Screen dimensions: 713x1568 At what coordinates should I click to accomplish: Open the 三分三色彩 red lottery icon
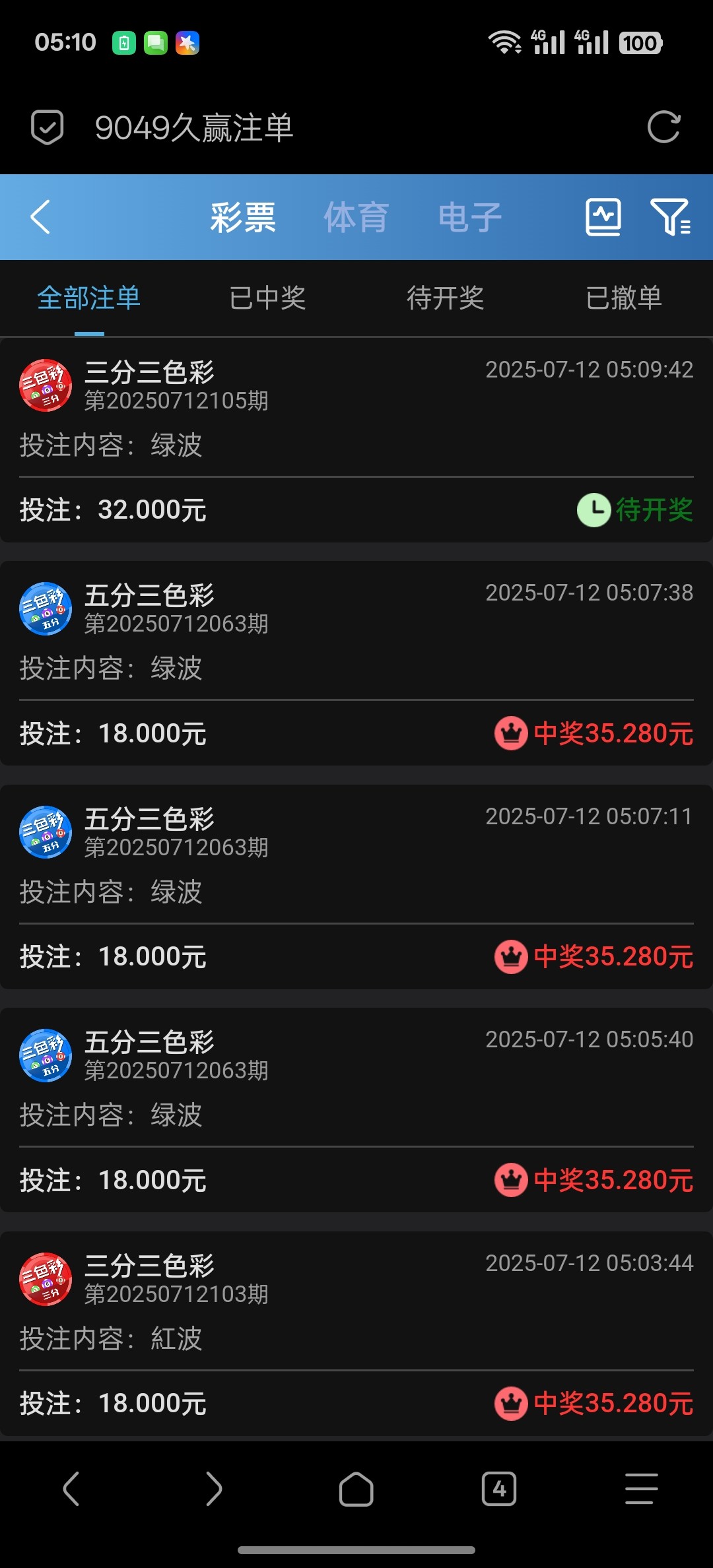[x=44, y=385]
